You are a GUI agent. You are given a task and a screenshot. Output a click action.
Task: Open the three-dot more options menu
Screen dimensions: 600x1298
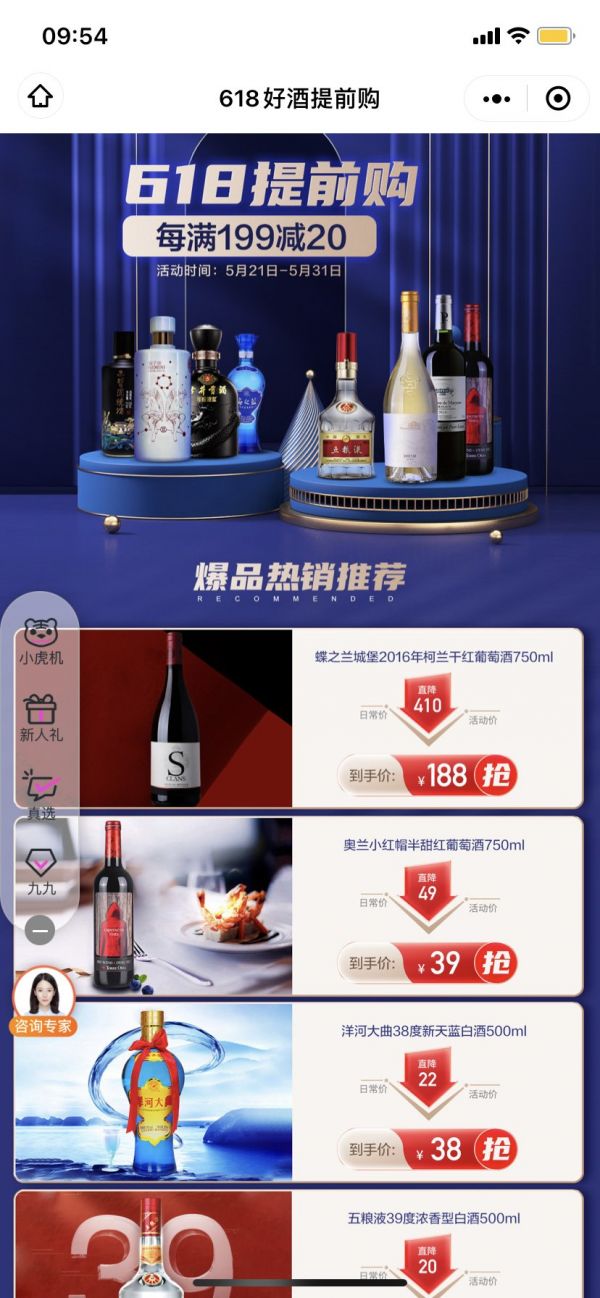(496, 98)
